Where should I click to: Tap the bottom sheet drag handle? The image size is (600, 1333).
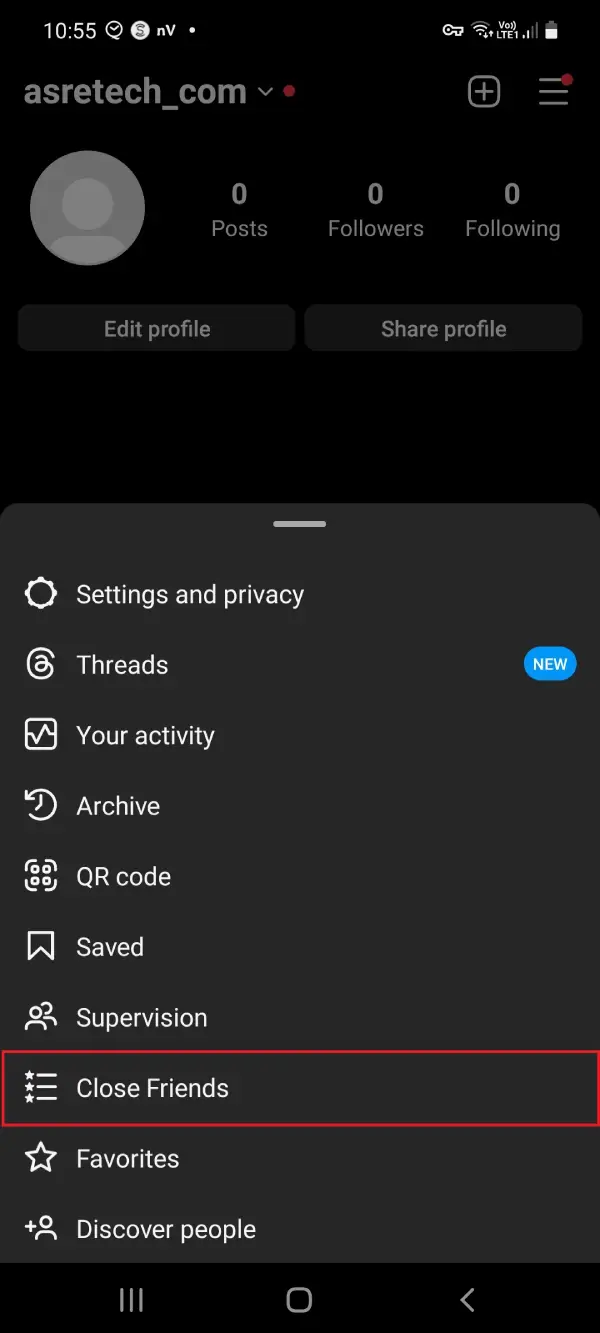point(299,524)
